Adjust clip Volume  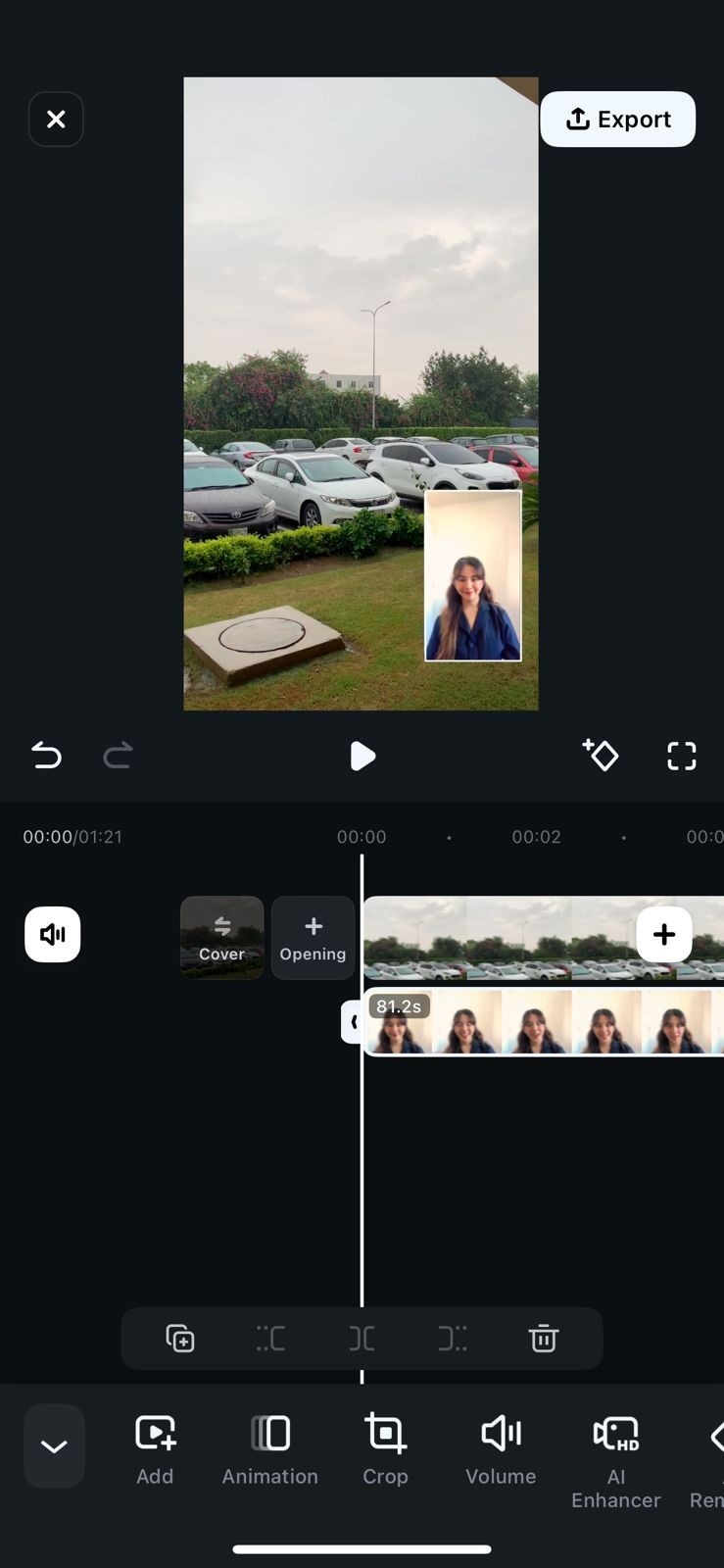pyautogui.click(x=501, y=1450)
